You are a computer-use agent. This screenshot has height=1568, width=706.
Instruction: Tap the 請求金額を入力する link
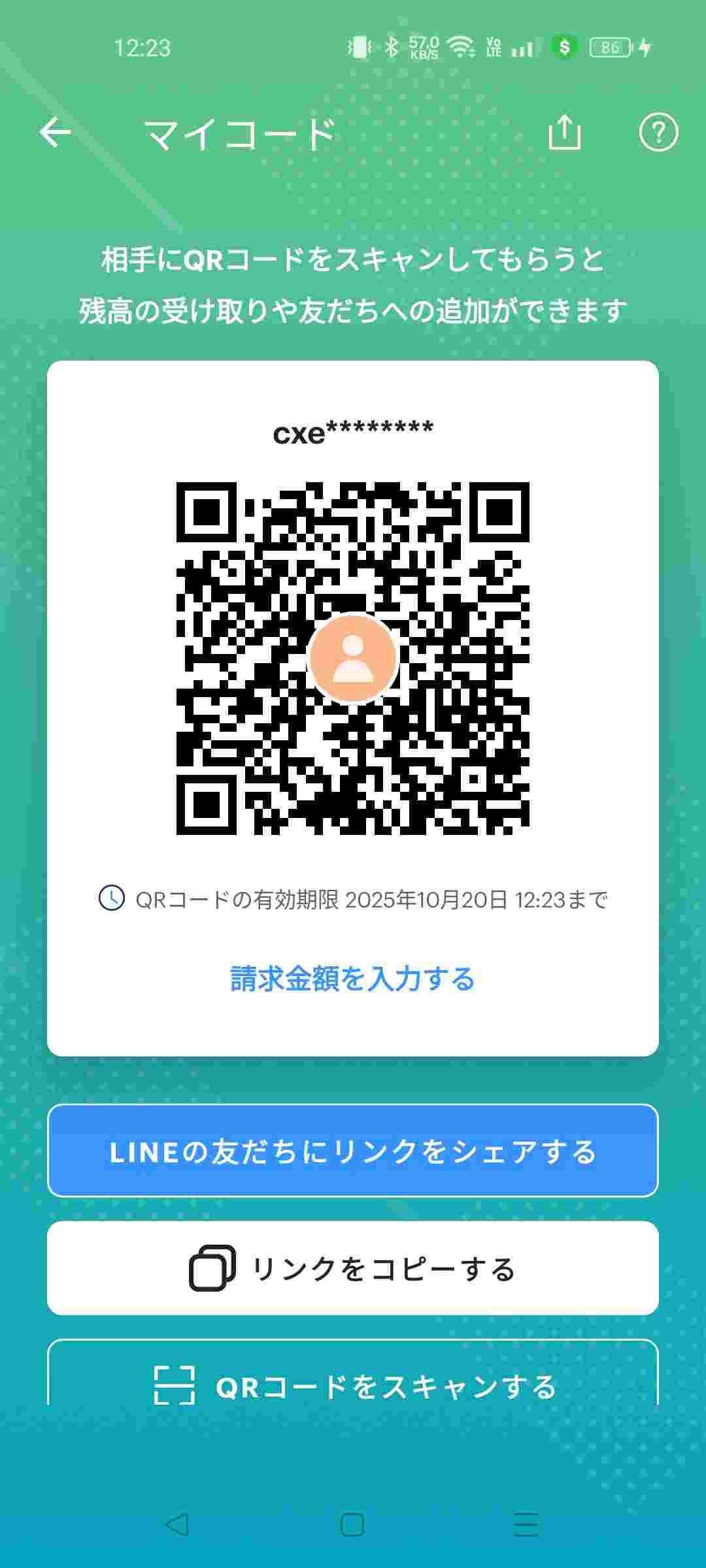coord(353,979)
